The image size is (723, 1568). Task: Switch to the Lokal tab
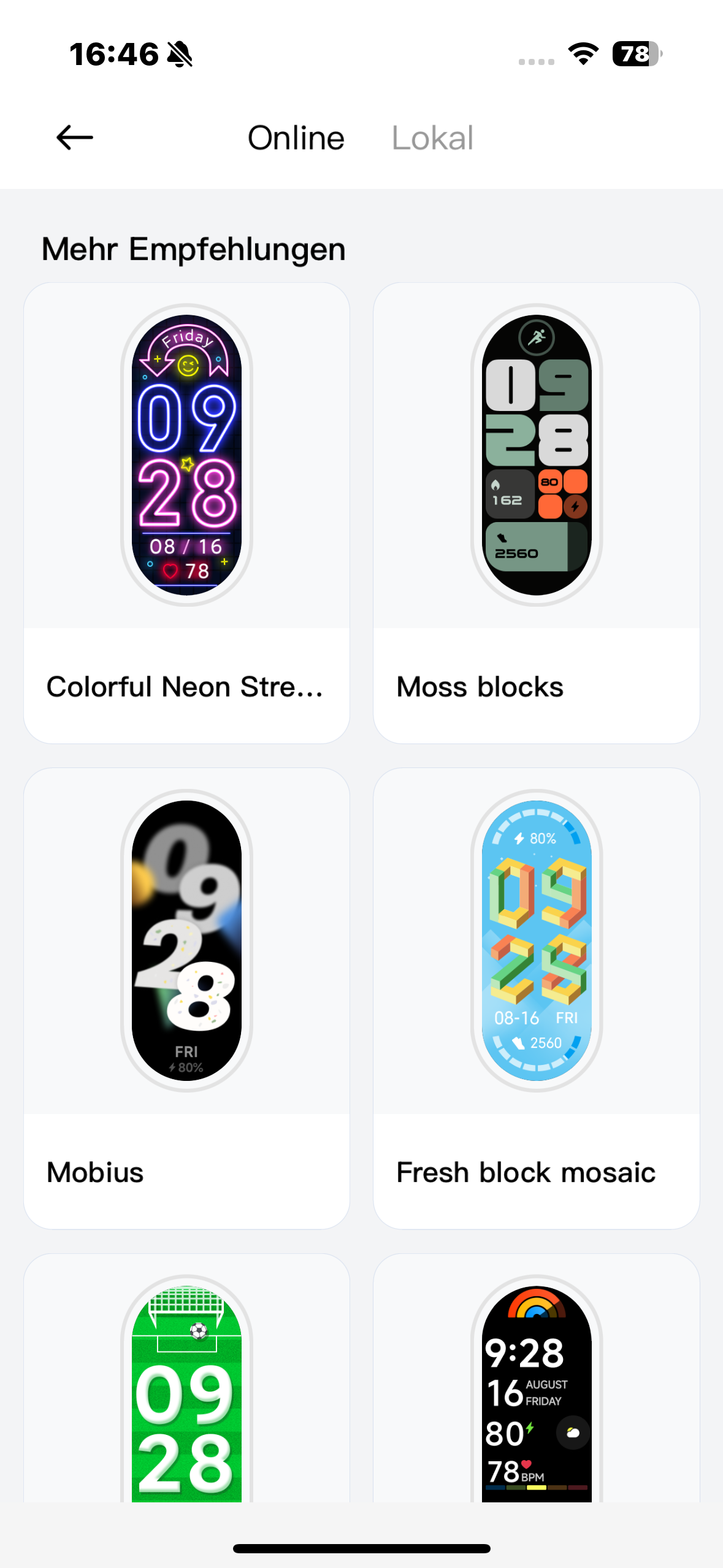(432, 138)
